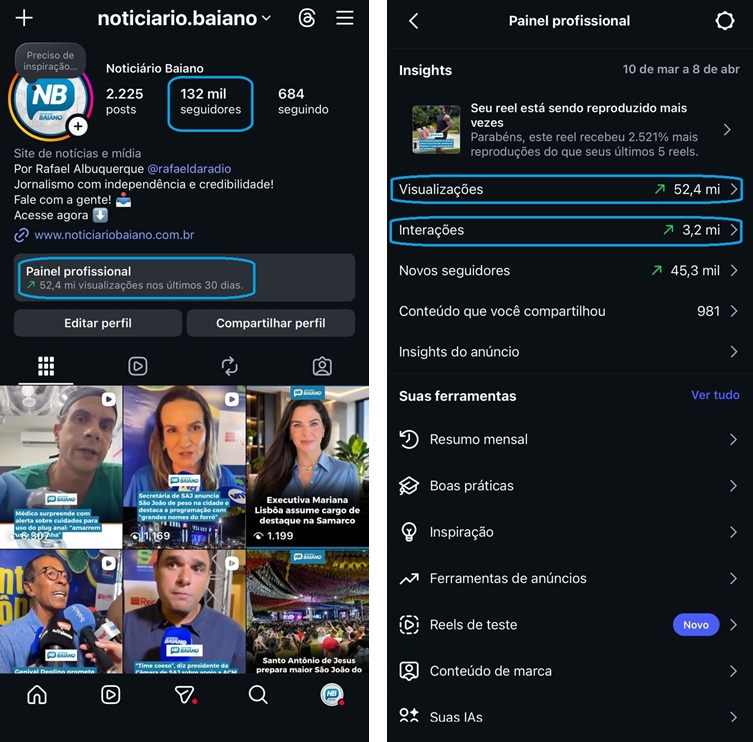Open Resumo mensal
The width and height of the screenshot is (753, 742).
[567, 439]
